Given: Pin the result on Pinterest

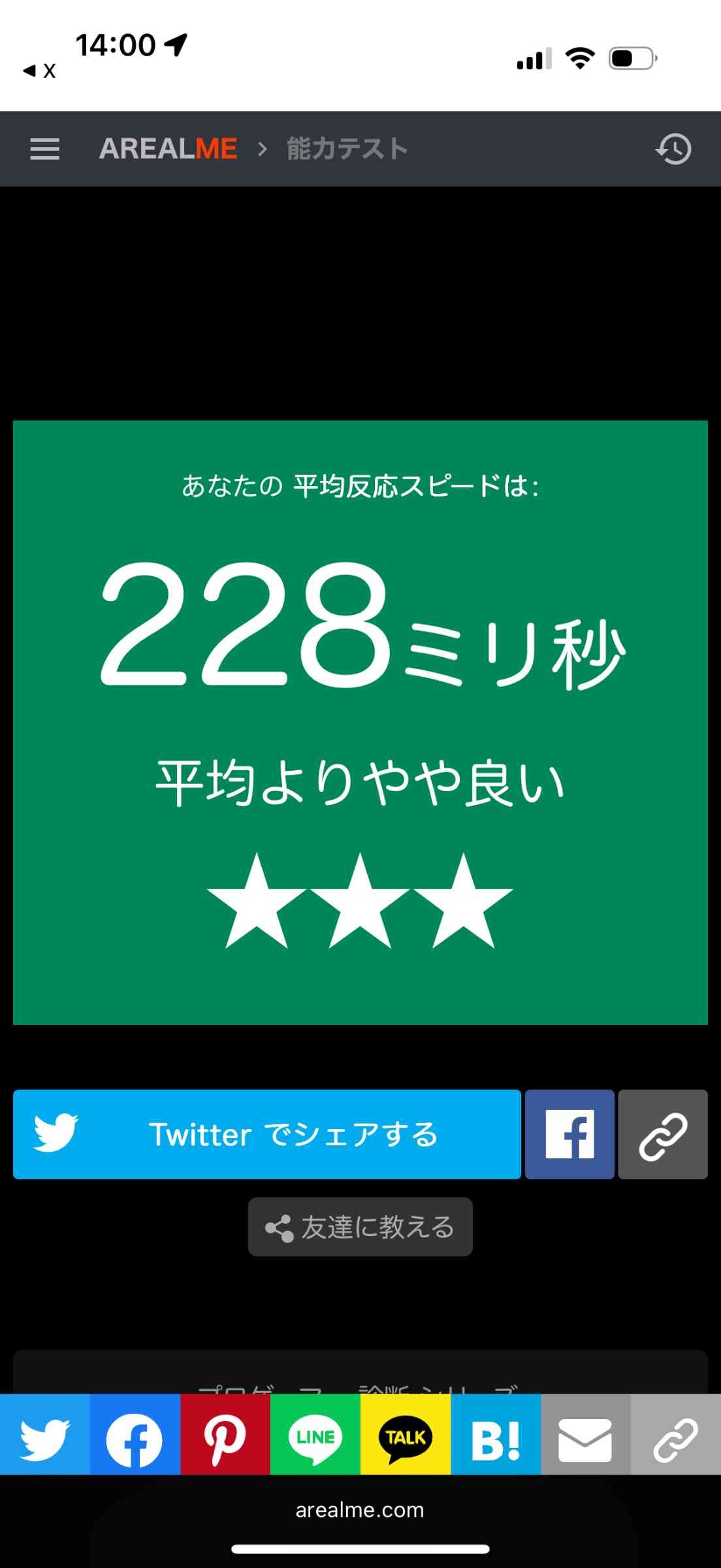Looking at the screenshot, I should [x=225, y=1440].
